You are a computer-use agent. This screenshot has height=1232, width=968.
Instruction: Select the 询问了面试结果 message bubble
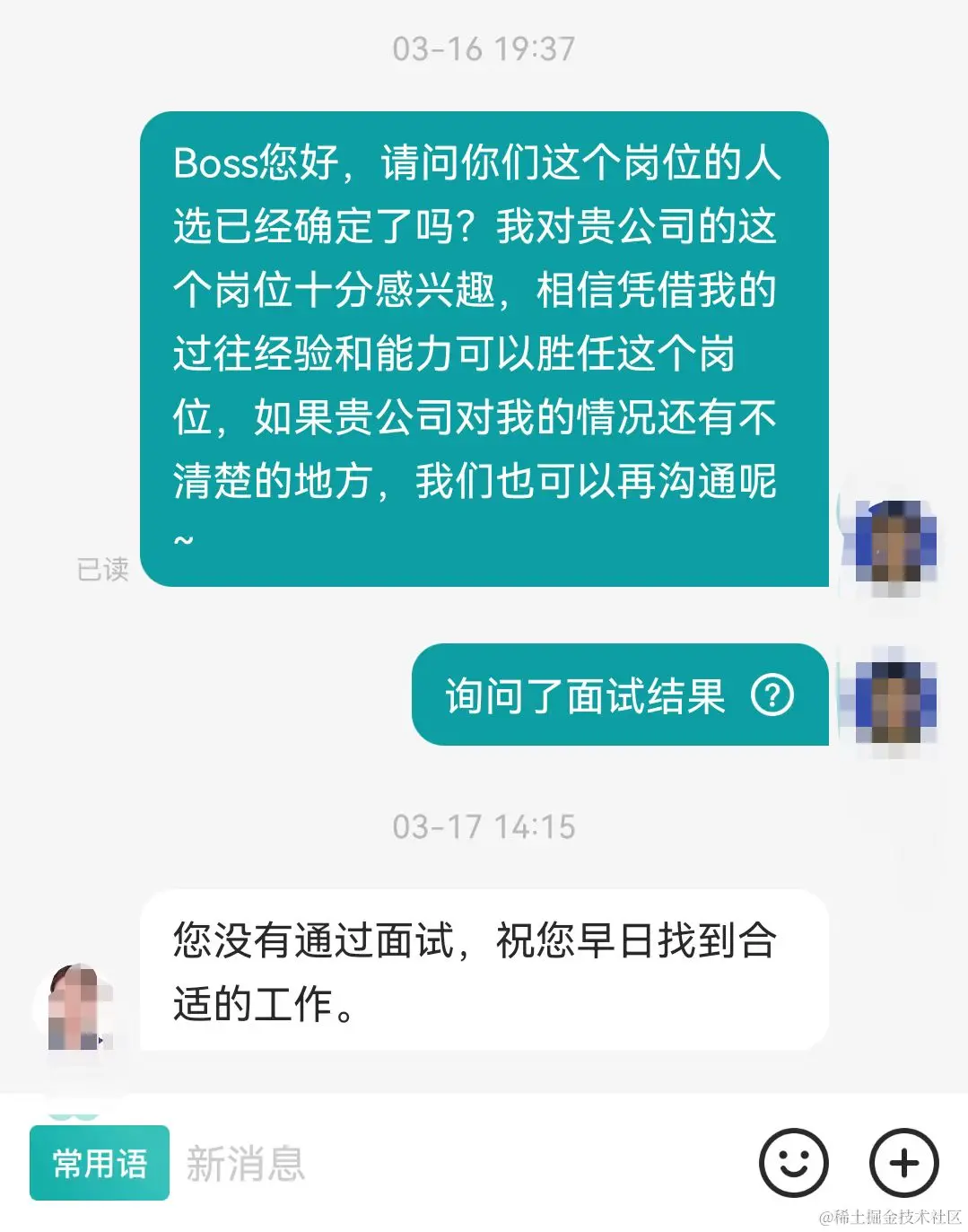(583, 698)
